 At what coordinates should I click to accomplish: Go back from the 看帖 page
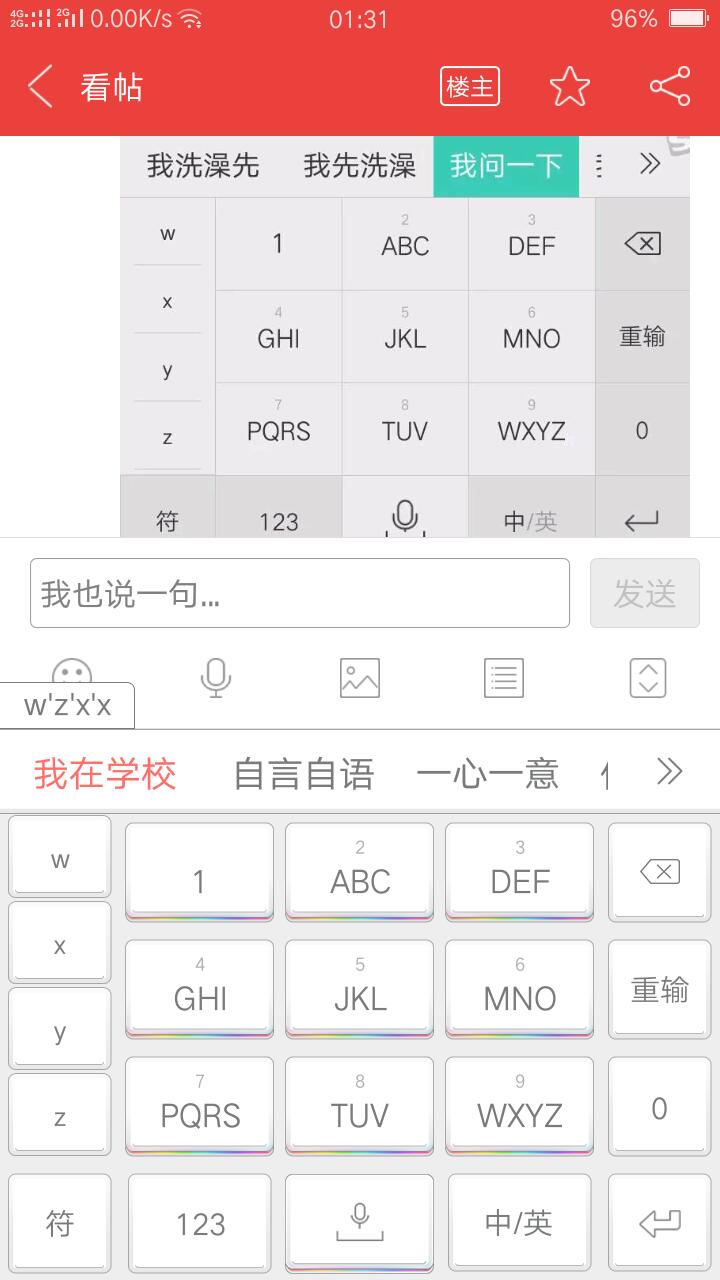40,87
